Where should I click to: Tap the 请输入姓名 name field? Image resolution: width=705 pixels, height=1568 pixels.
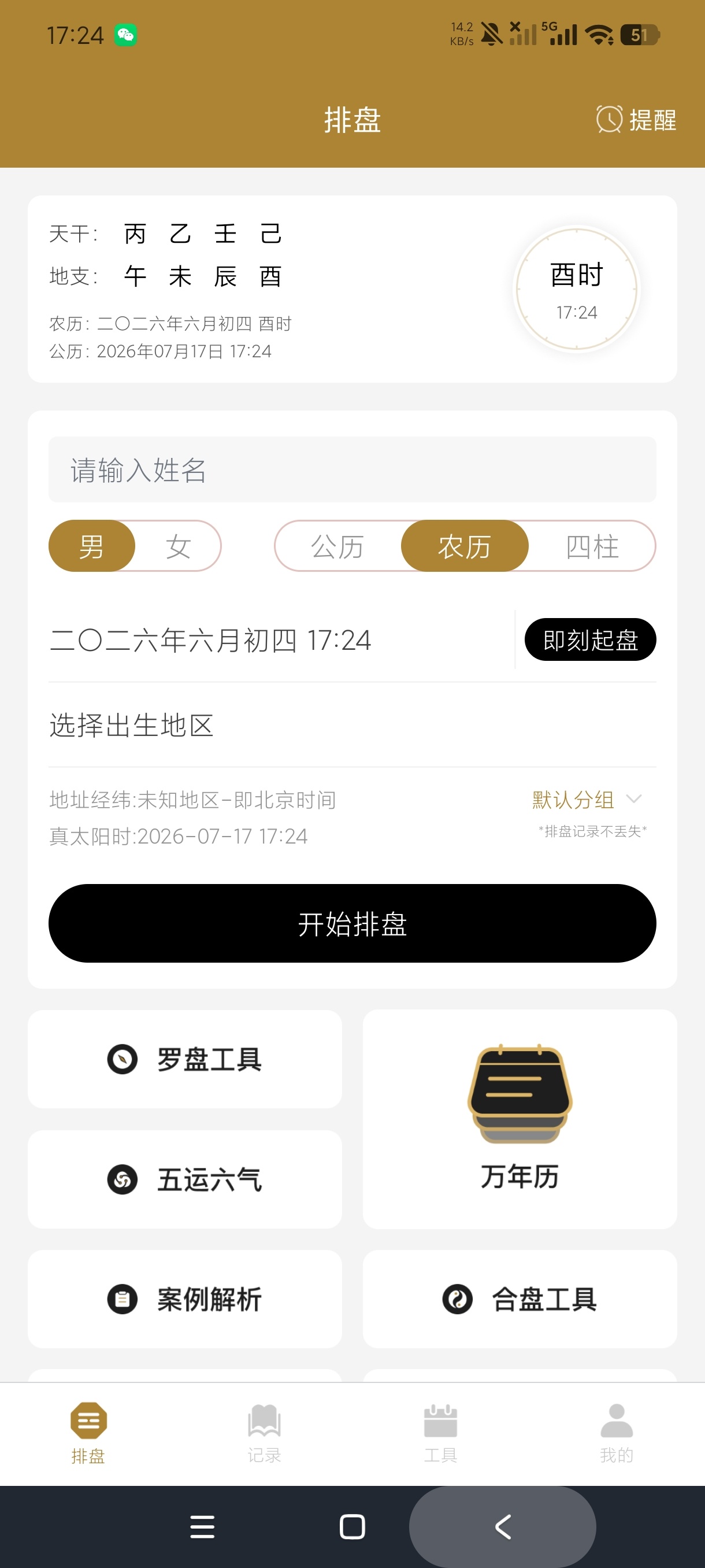click(x=352, y=469)
